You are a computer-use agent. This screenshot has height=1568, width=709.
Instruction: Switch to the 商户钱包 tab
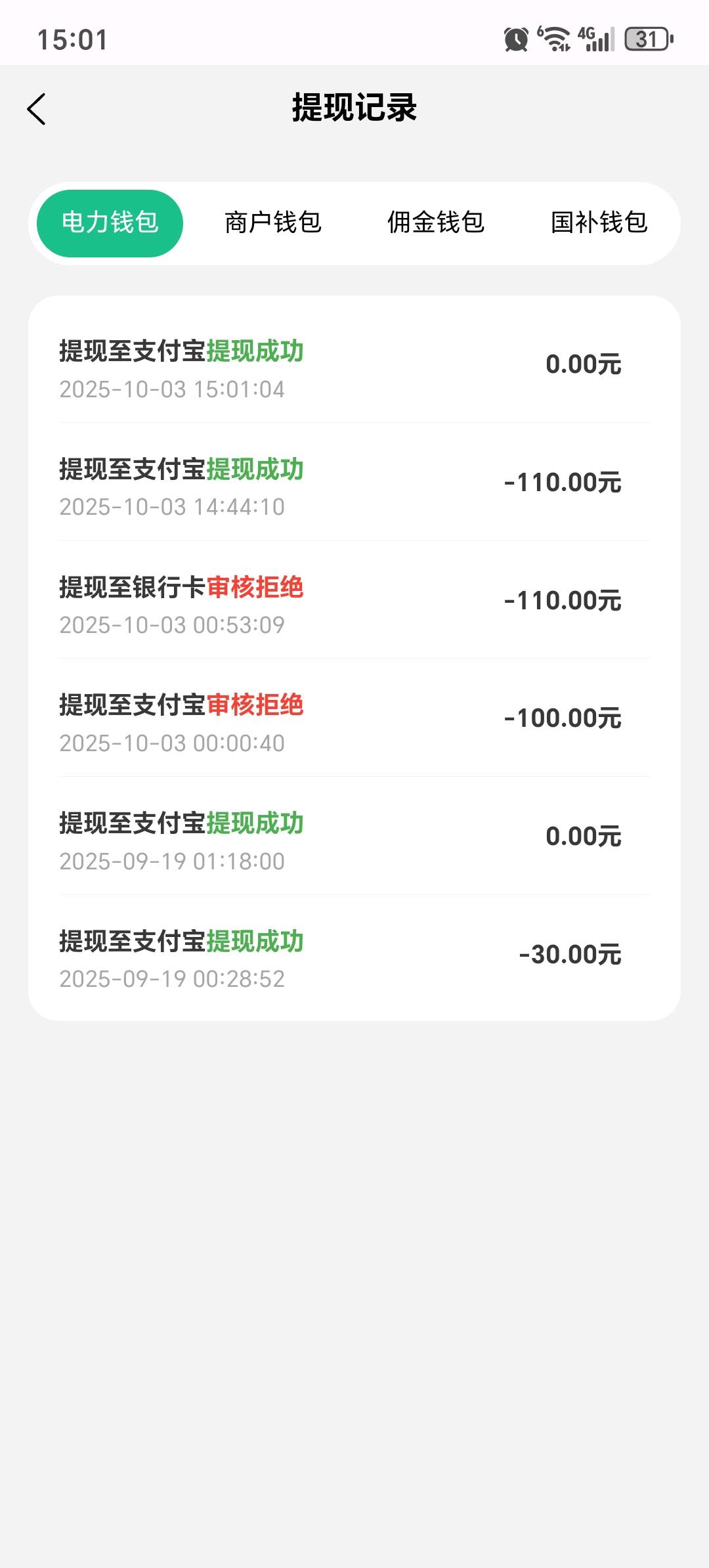pos(272,223)
